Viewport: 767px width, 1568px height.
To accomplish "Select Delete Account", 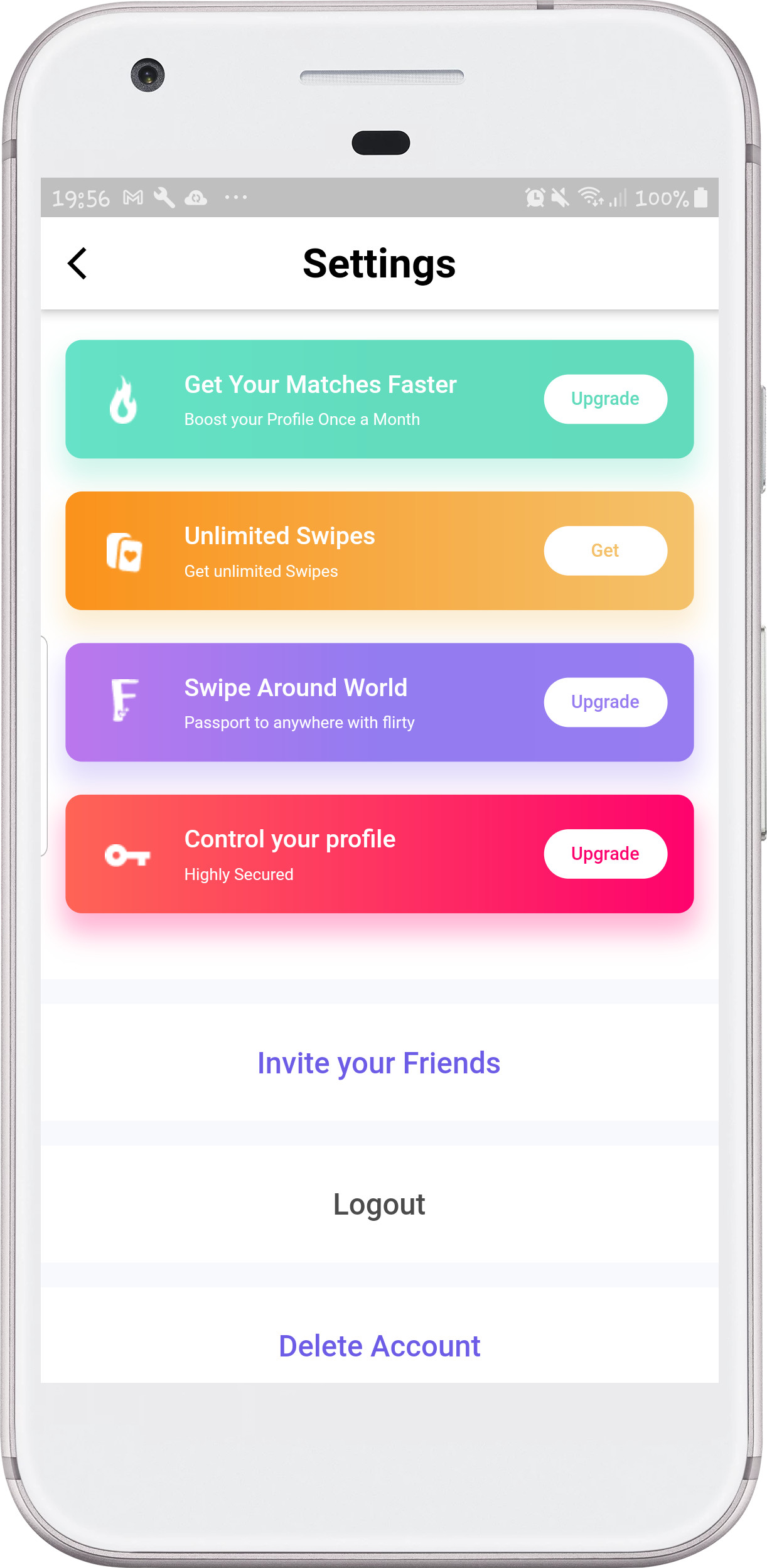I will [379, 1346].
